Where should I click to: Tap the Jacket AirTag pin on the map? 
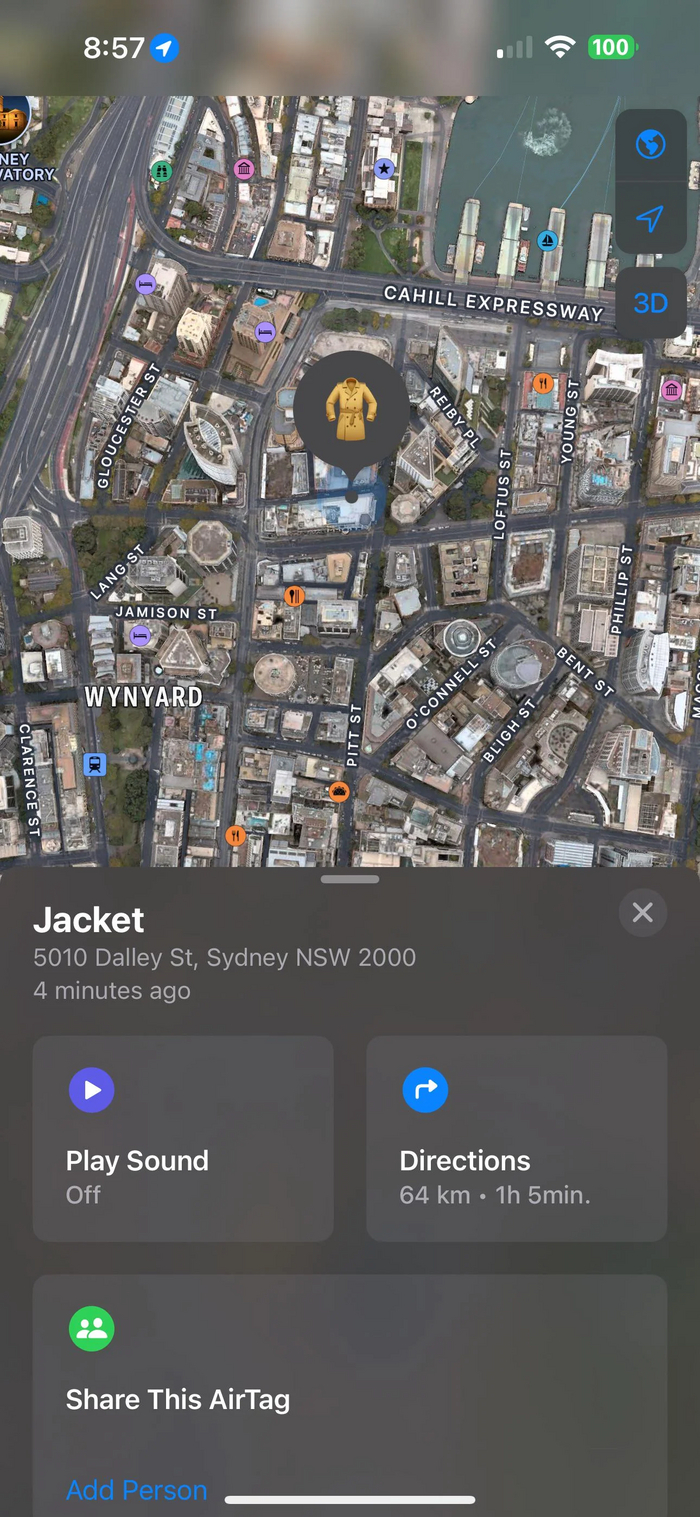(x=351, y=410)
